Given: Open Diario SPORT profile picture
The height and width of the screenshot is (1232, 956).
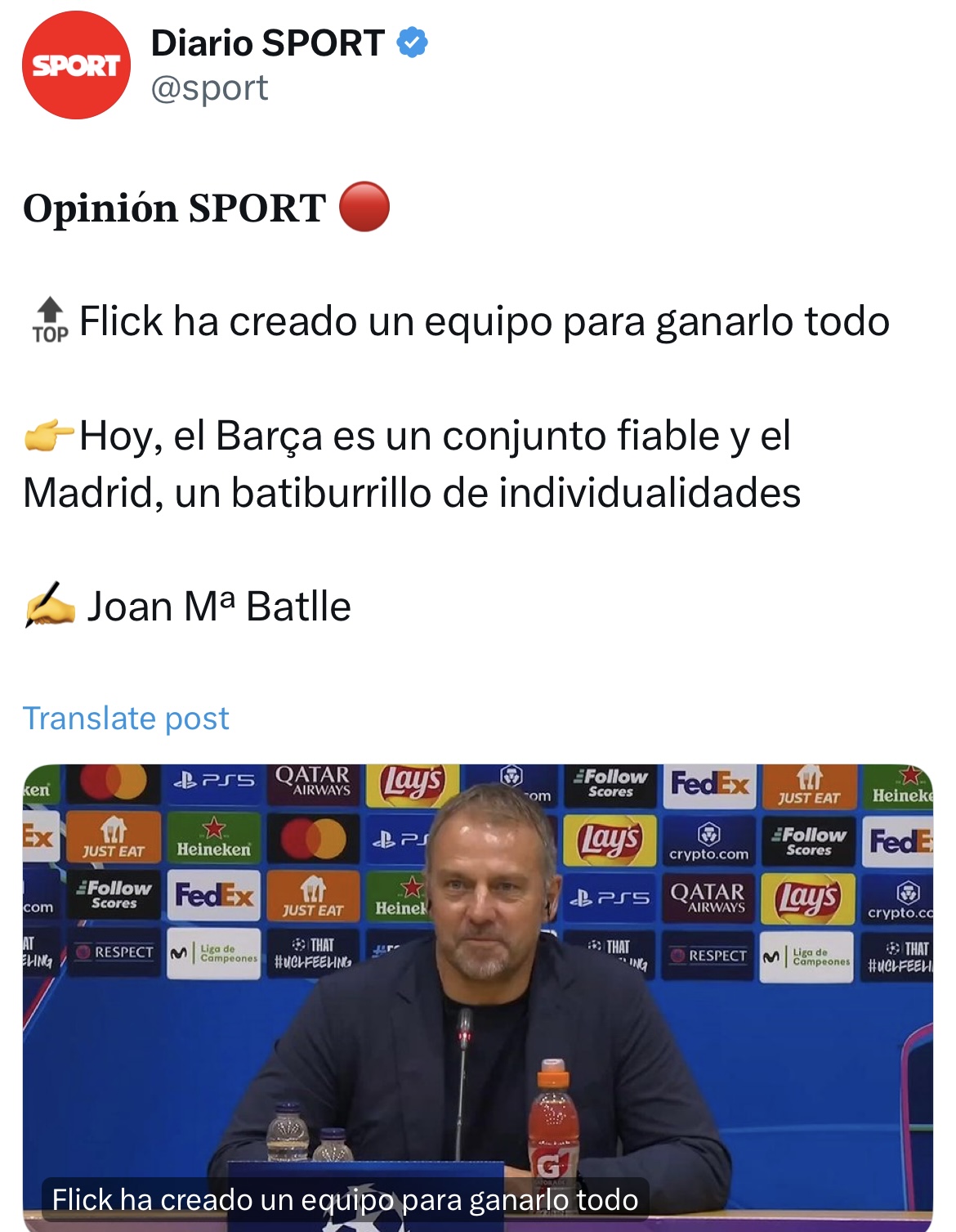Looking at the screenshot, I should click(76, 65).
